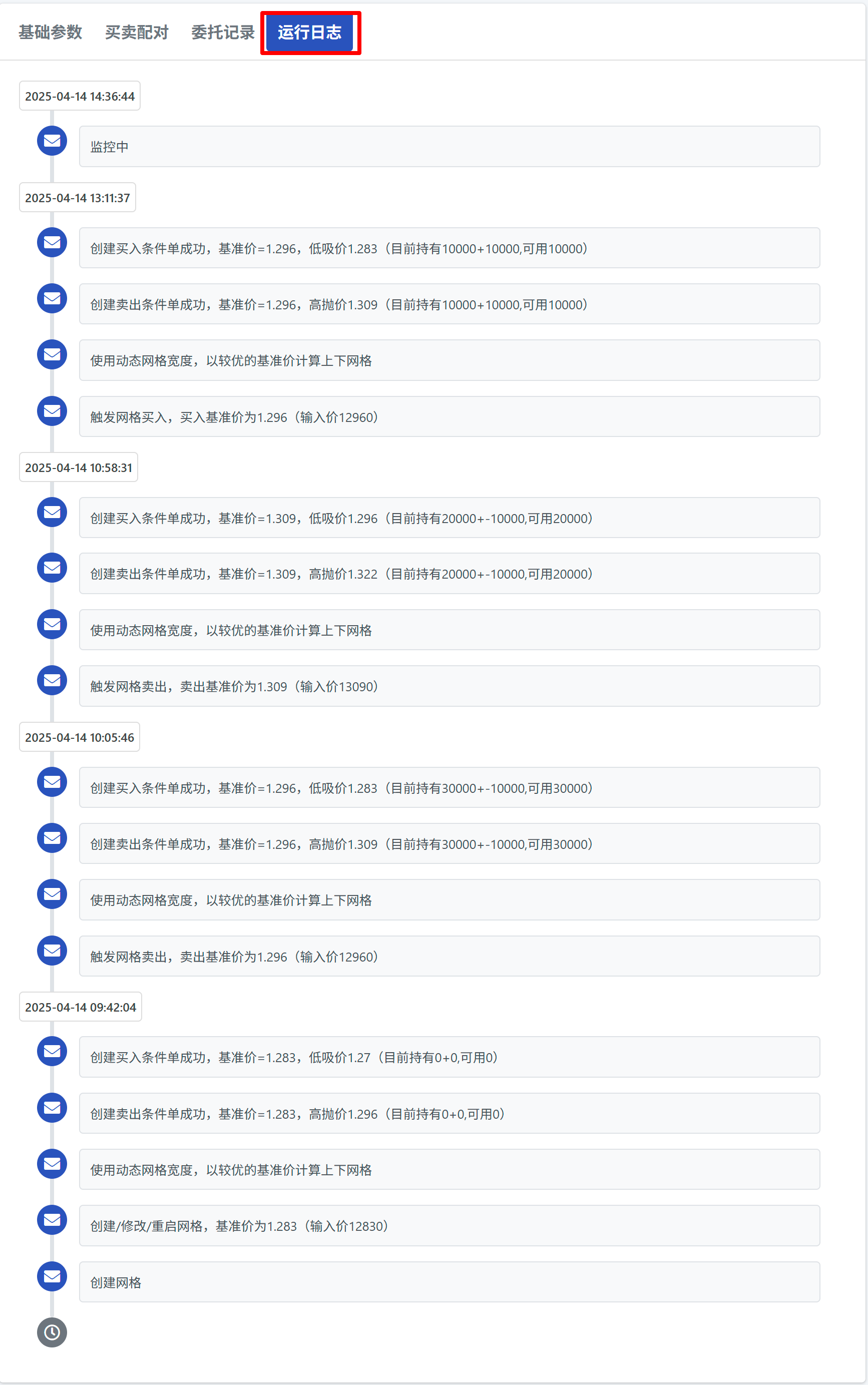Switch to the 基础参数 tab

[x=51, y=32]
